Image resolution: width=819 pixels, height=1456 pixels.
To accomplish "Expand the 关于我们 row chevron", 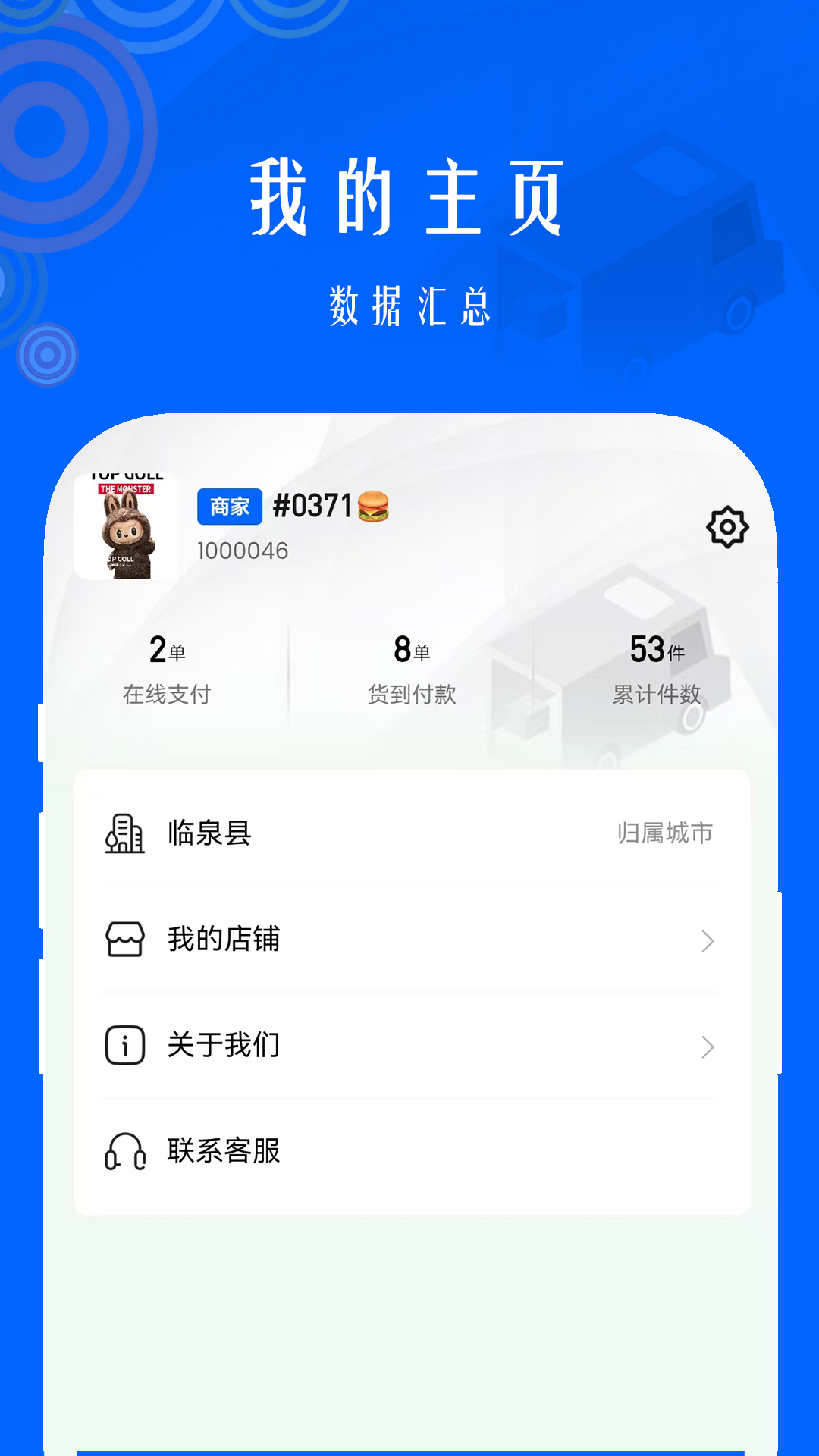I will click(x=707, y=1047).
